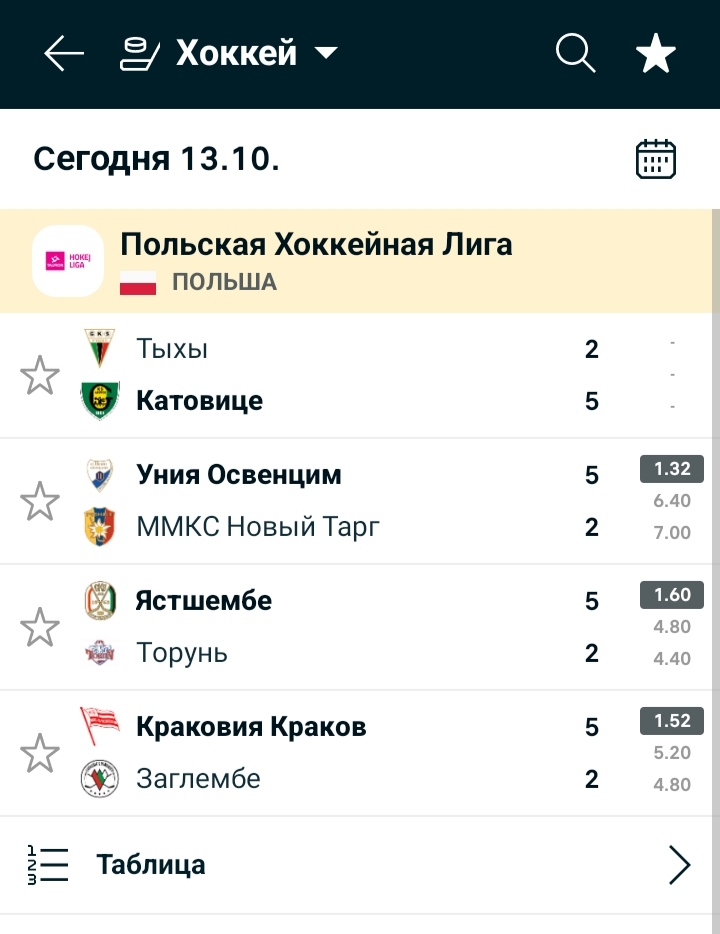Open search with the magnifier icon
The width and height of the screenshot is (720, 934).
[575, 54]
